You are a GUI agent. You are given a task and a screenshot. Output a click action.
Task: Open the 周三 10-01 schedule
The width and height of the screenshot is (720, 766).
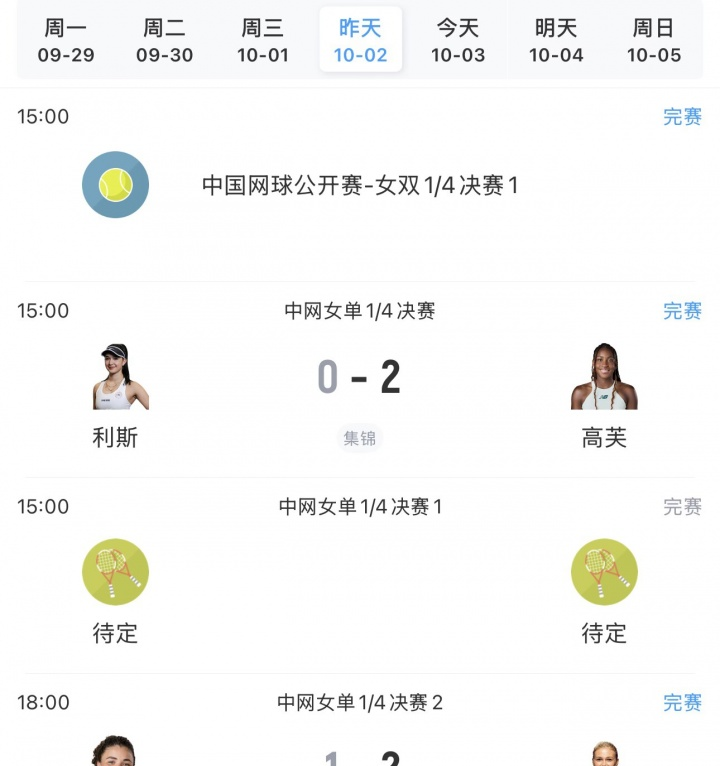(262, 41)
